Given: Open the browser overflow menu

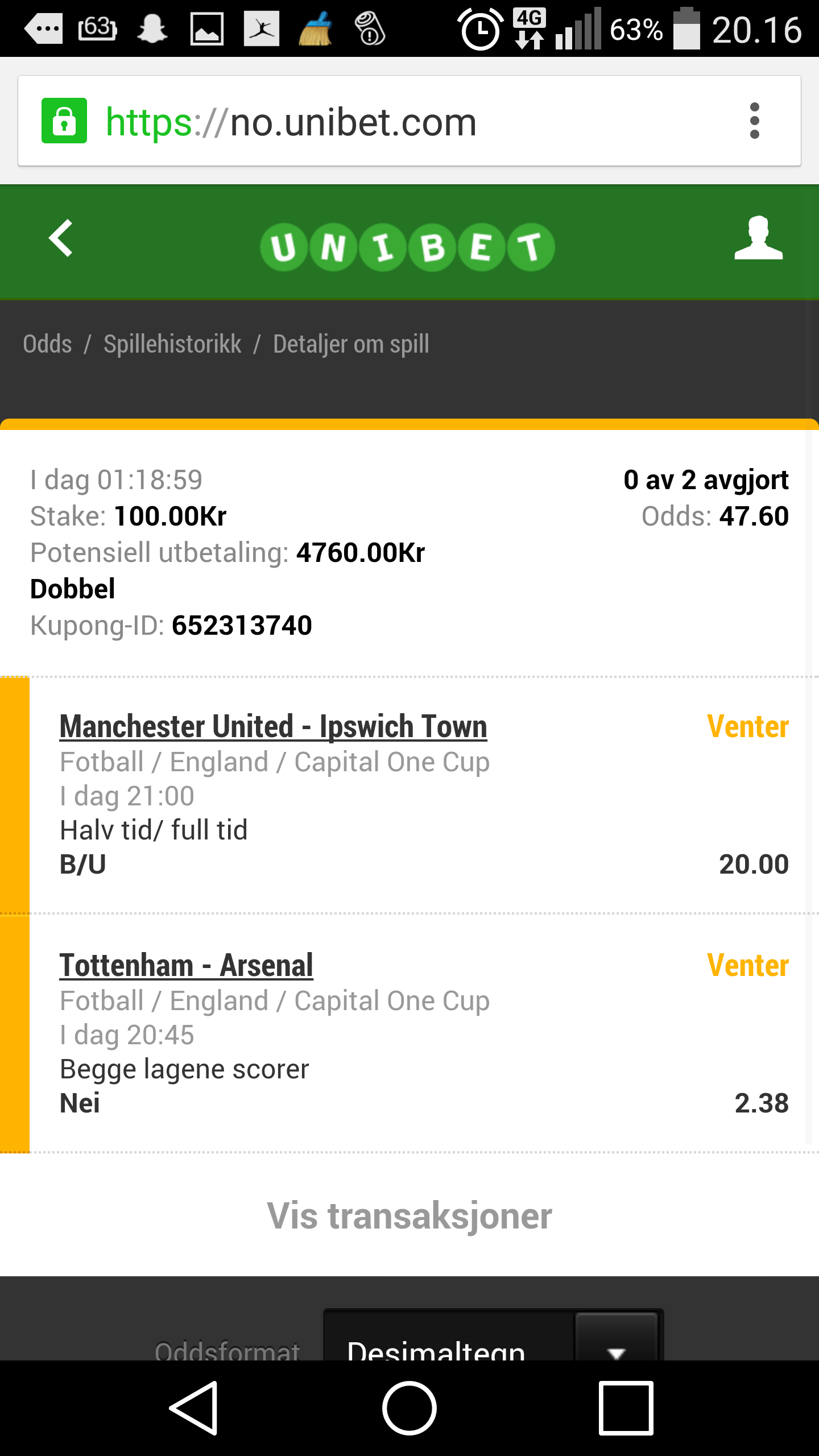Looking at the screenshot, I should tap(755, 121).
